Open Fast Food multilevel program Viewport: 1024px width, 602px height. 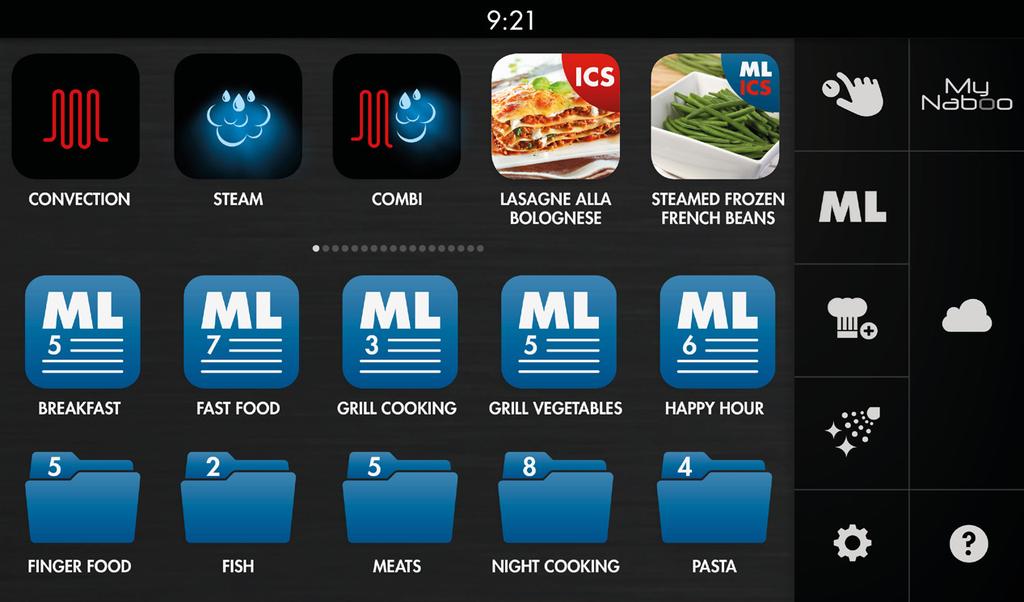[240, 332]
